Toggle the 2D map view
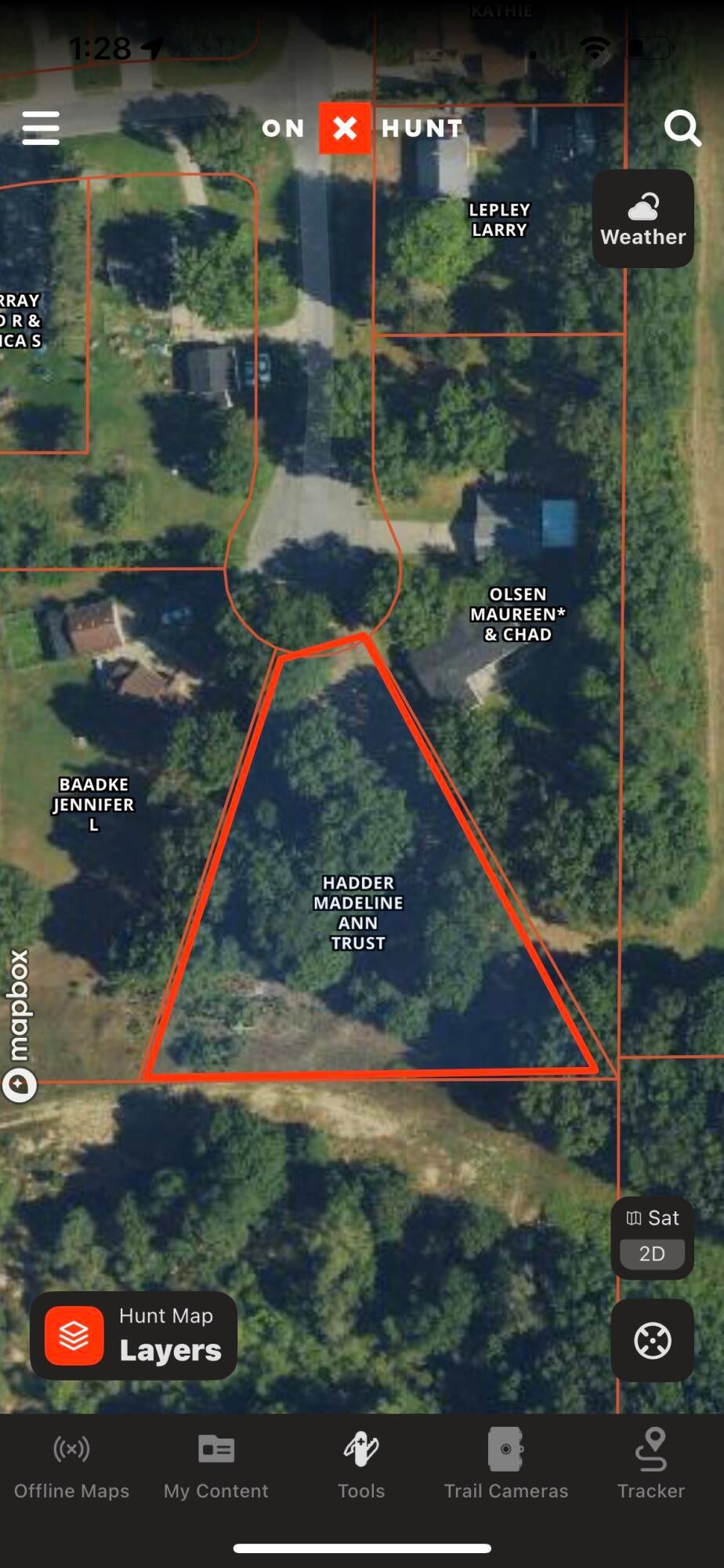 [652, 1254]
